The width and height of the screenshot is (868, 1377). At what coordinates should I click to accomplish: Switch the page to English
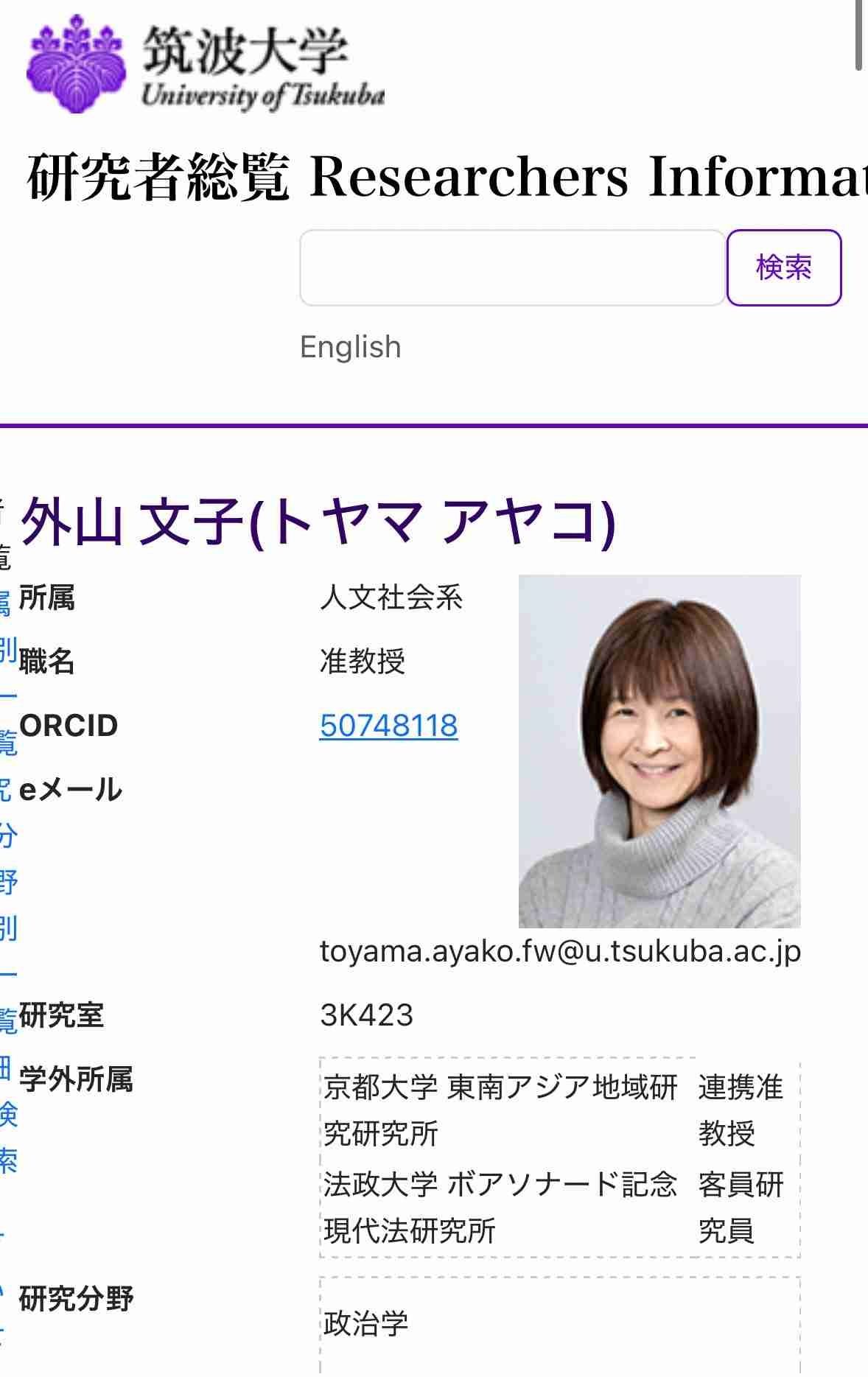(350, 347)
